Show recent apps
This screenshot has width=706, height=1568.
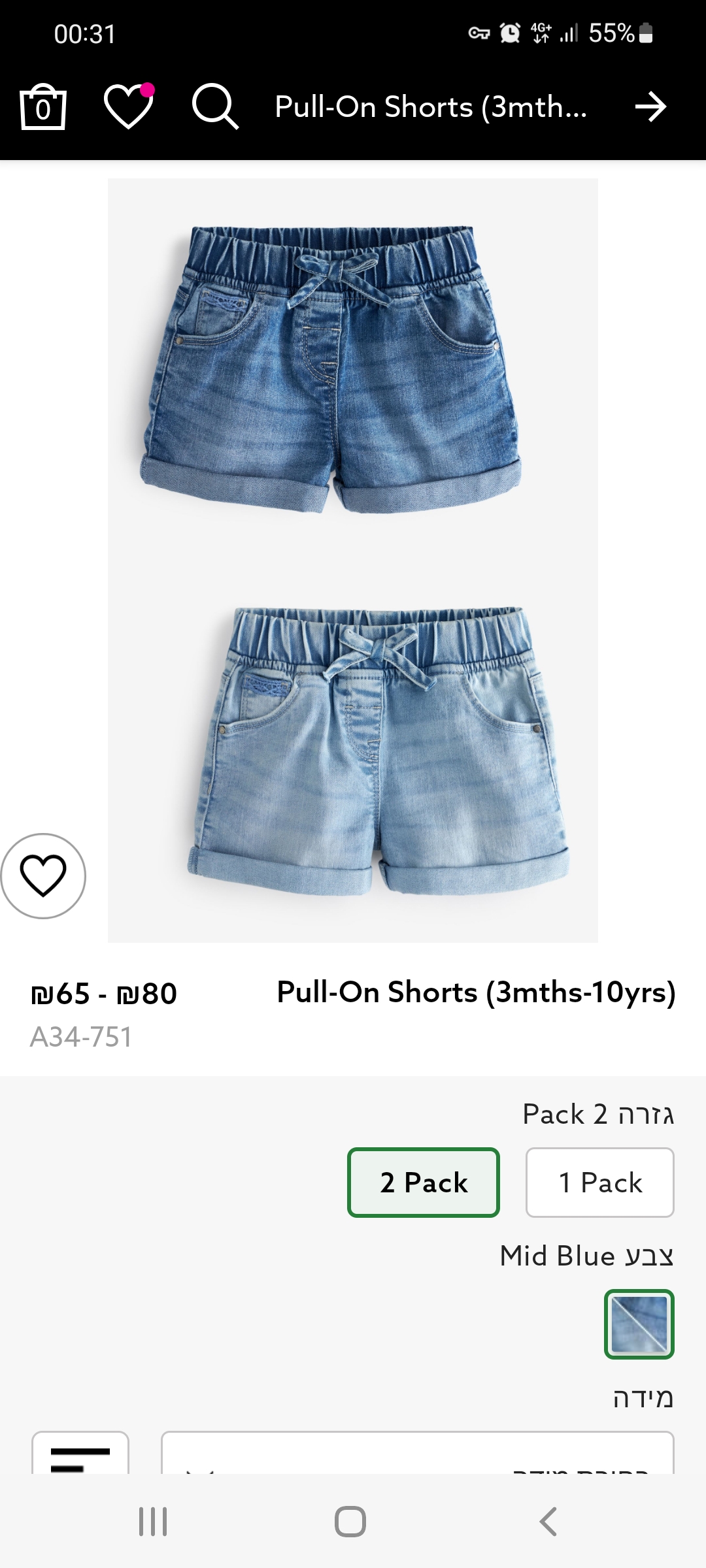[x=153, y=1522]
